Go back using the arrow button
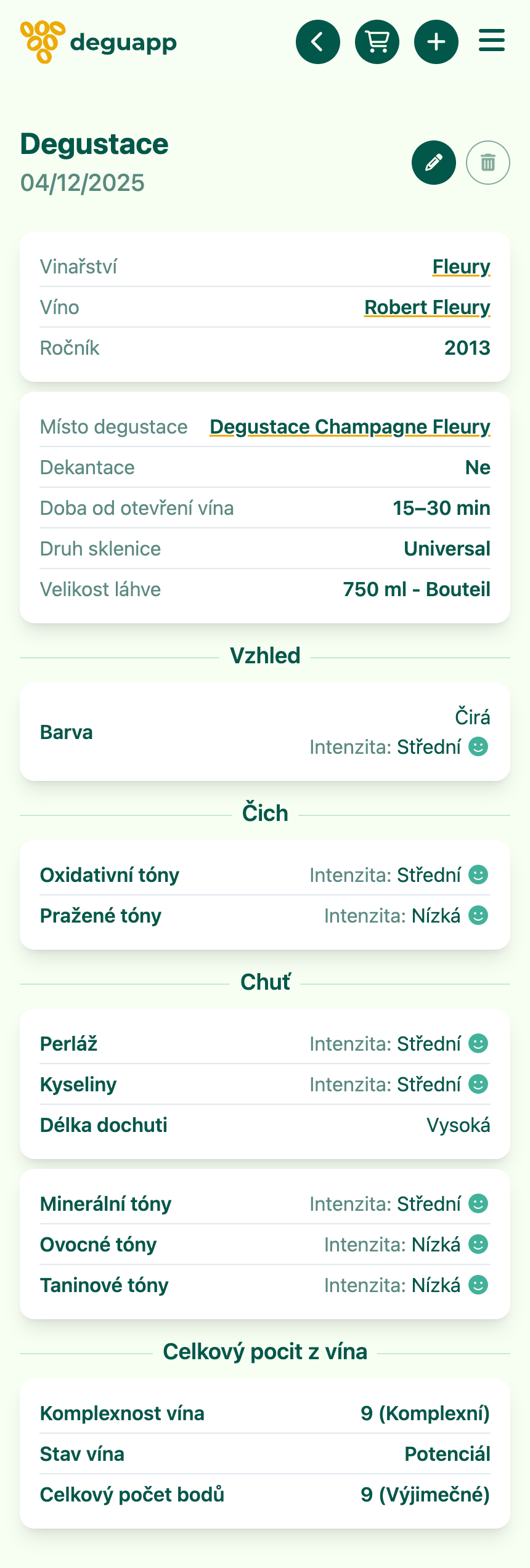The height and width of the screenshot is (1568, 530). [x=318, y=42]
